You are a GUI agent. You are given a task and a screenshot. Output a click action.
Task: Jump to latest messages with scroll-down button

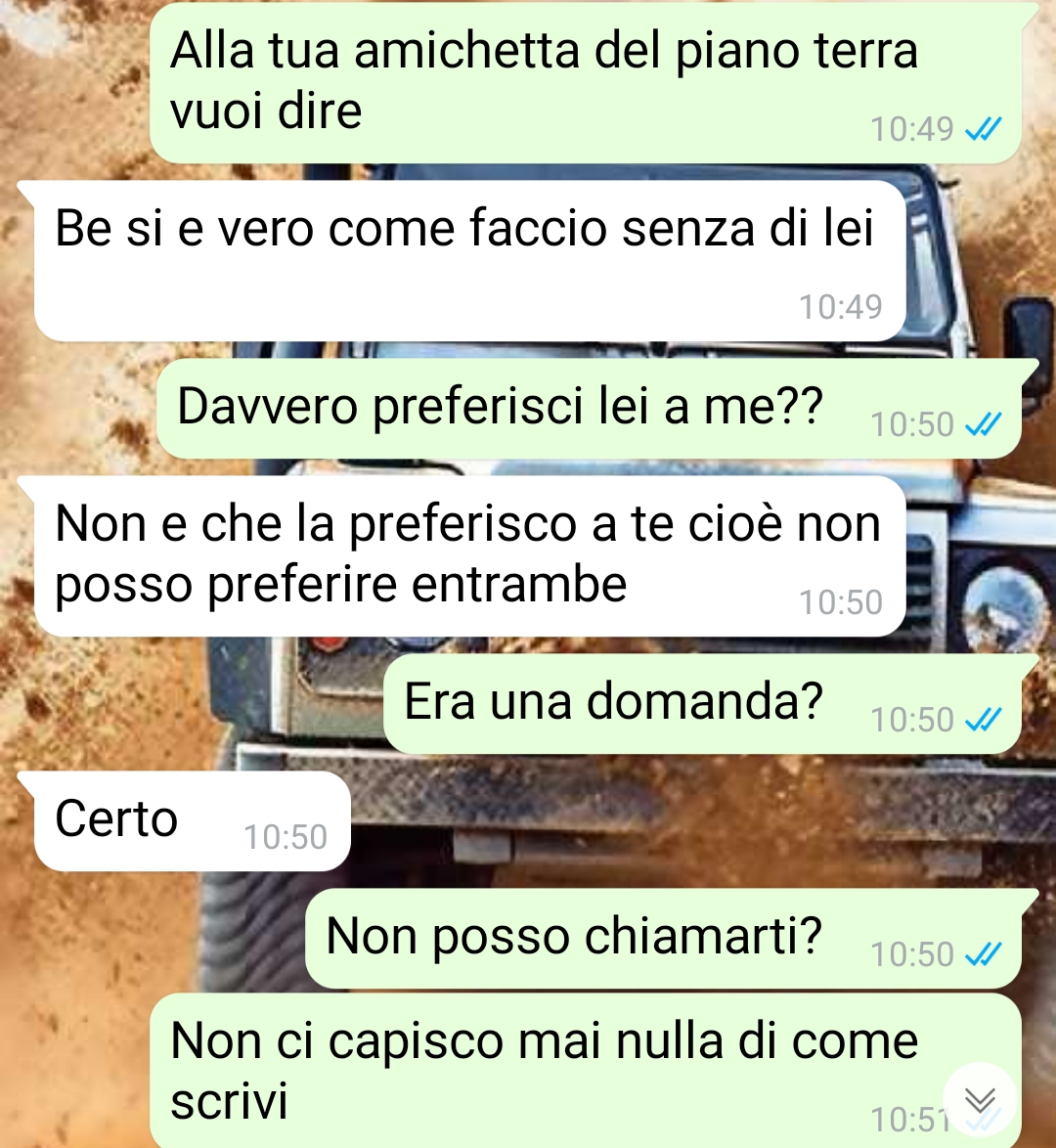click(x=980, y=1100)
